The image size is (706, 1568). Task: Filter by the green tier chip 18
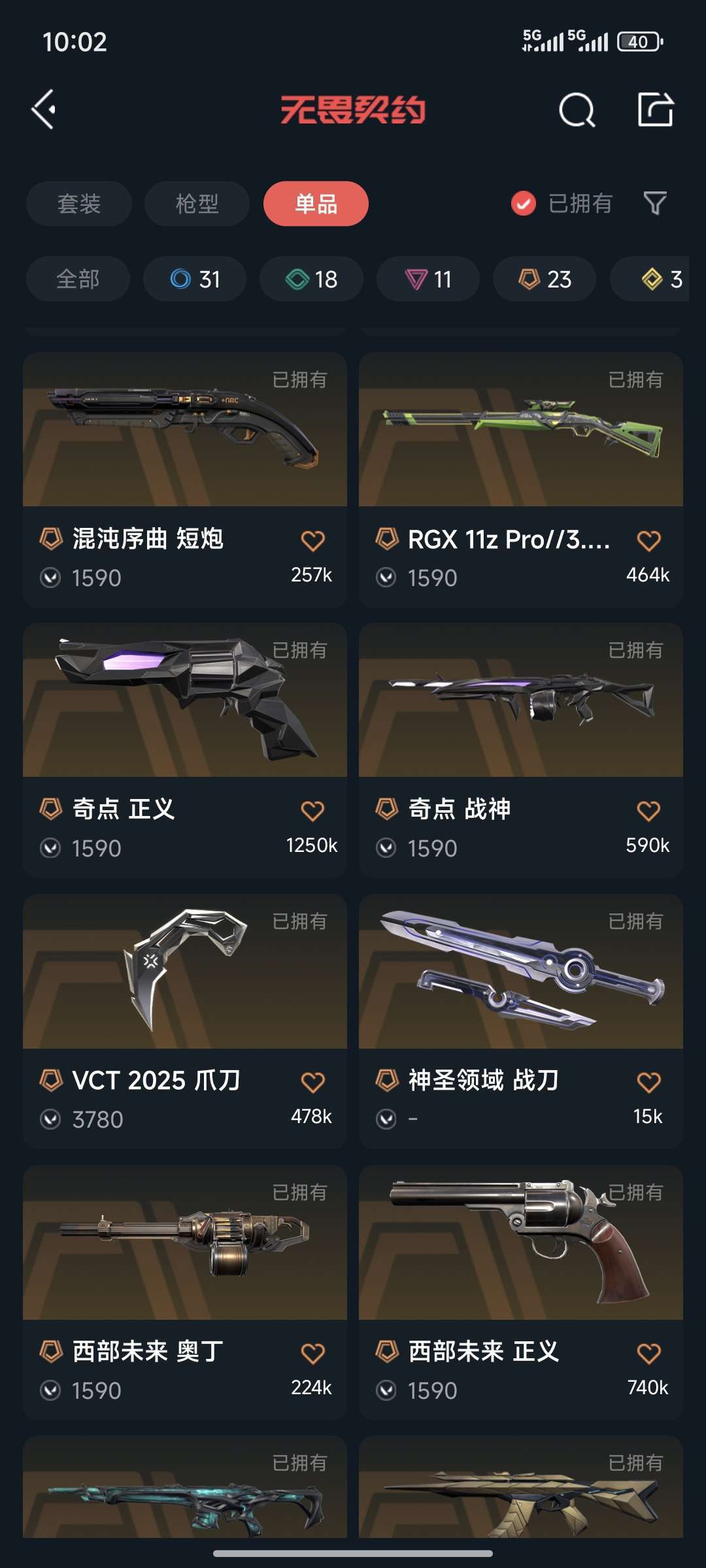click(311, 280)
